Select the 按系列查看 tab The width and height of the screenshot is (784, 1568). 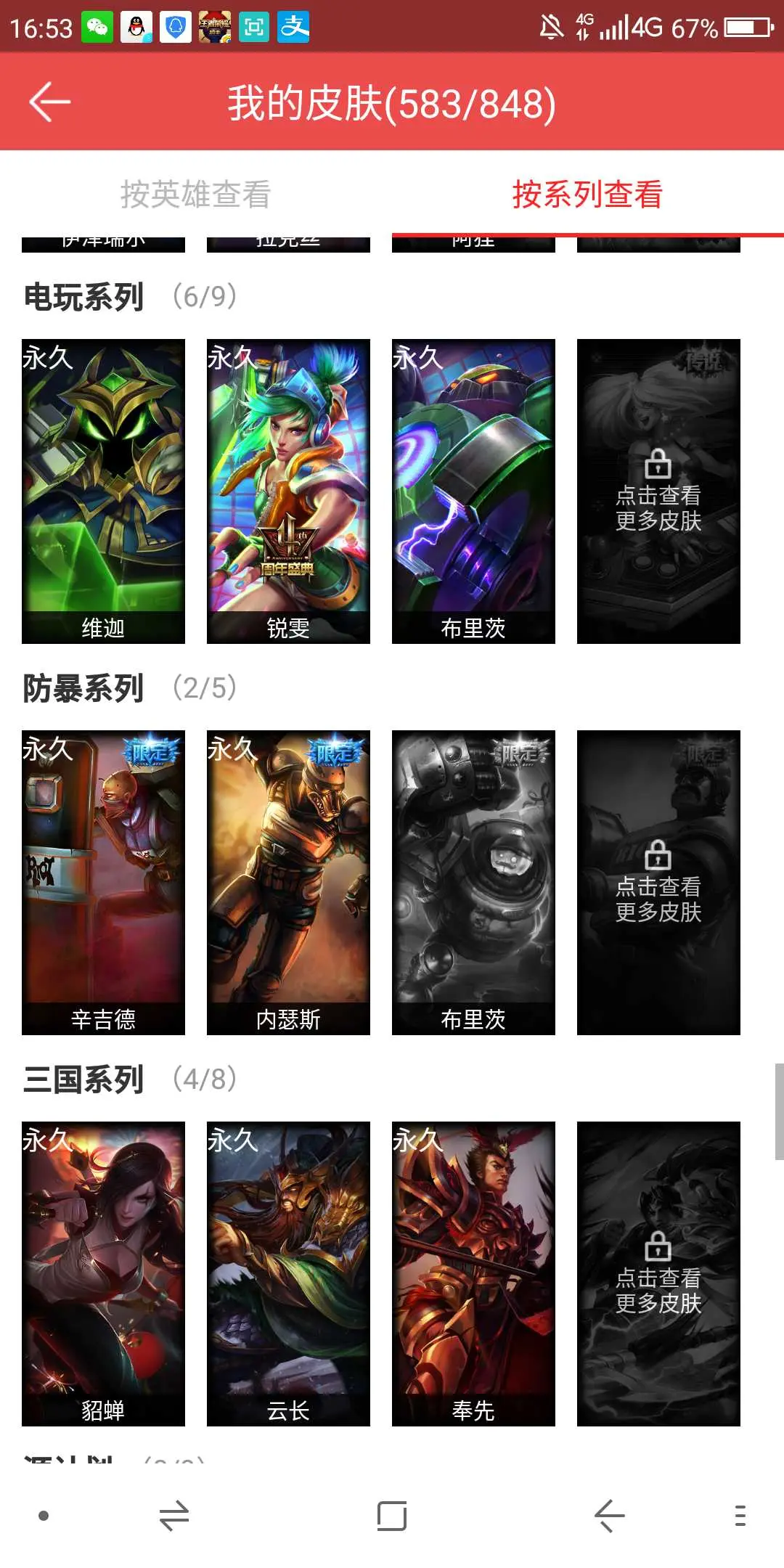(588, 195)
